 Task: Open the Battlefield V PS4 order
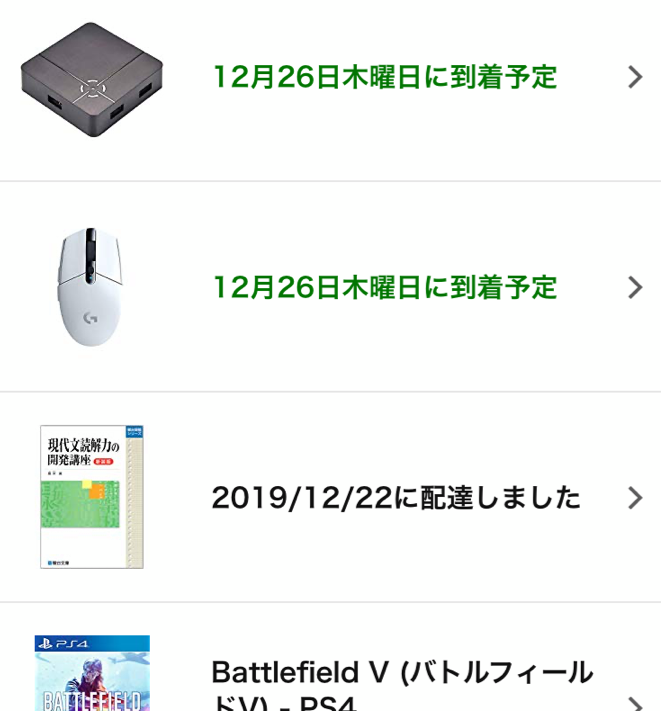coord(330,657)
